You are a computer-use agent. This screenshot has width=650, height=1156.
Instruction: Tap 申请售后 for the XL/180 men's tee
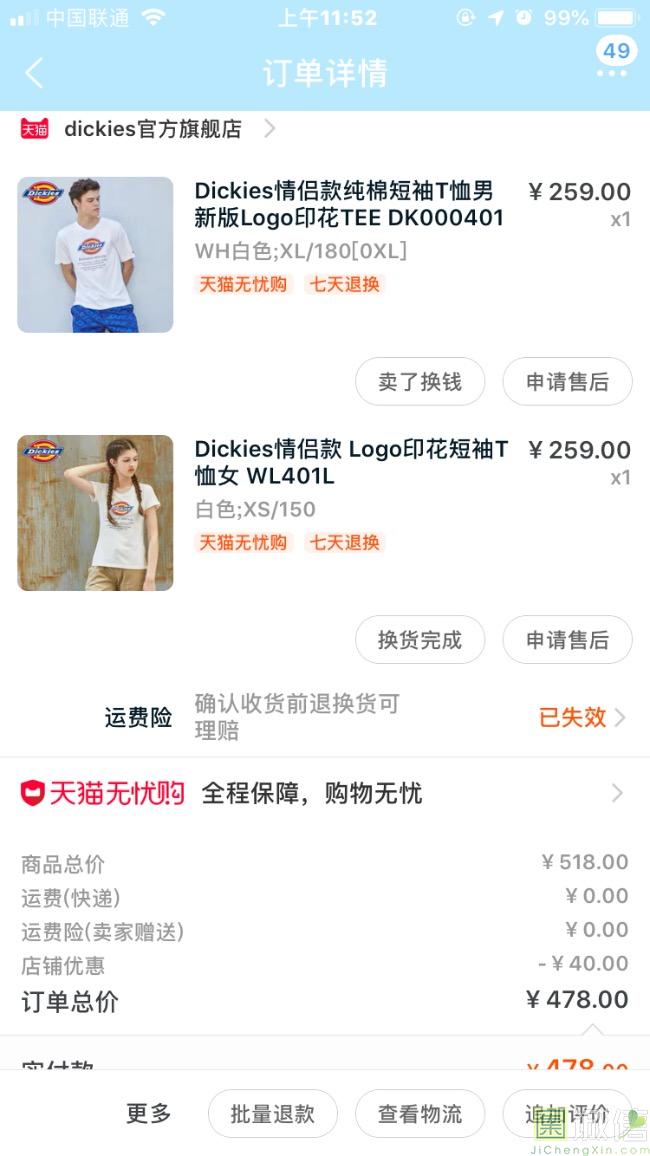[x=567, y=382]
